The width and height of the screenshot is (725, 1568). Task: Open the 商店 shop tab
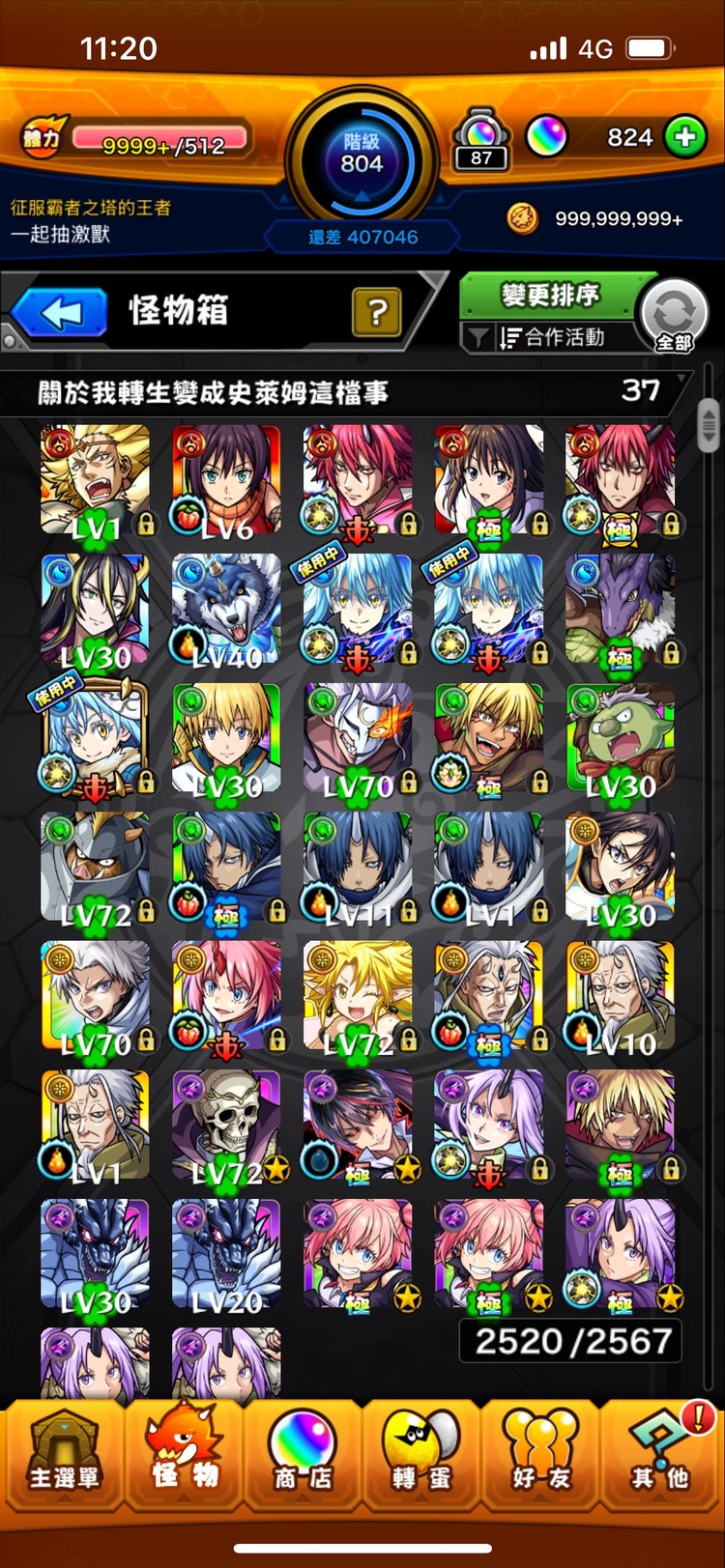(302, 1455)
